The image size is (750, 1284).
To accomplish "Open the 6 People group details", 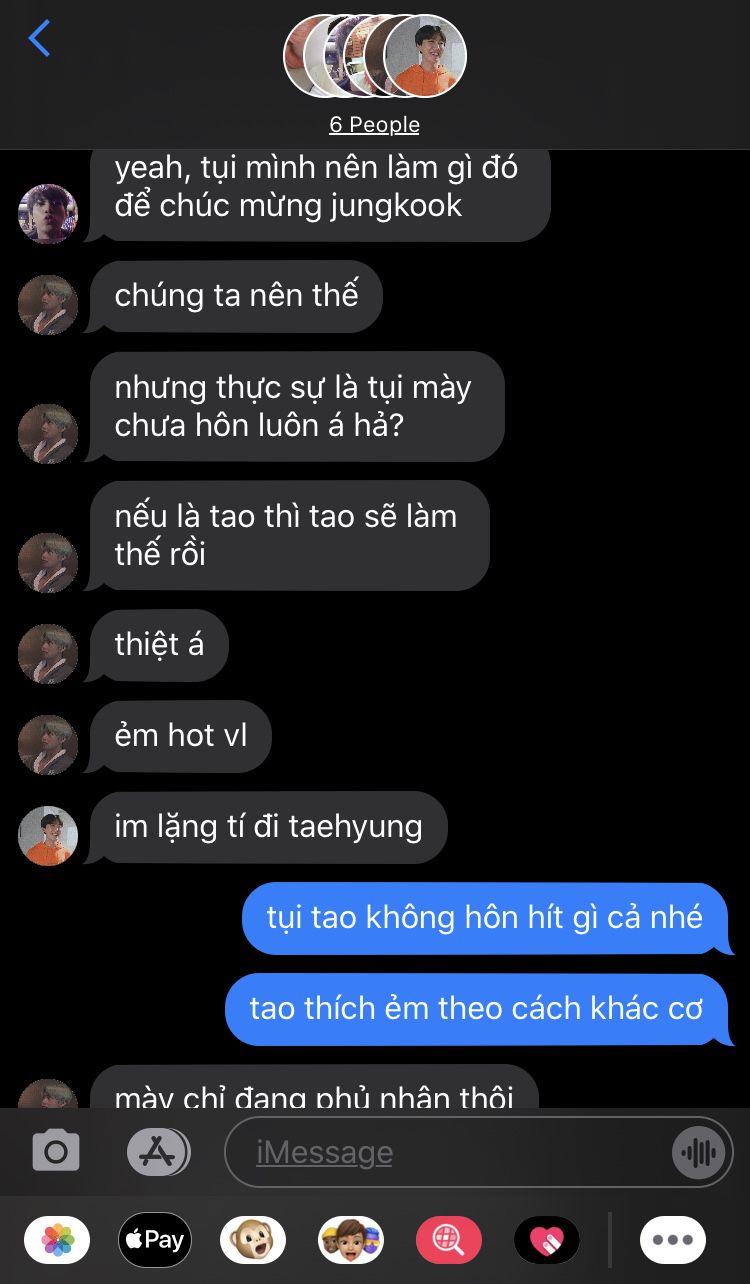I will coord(374,125).
